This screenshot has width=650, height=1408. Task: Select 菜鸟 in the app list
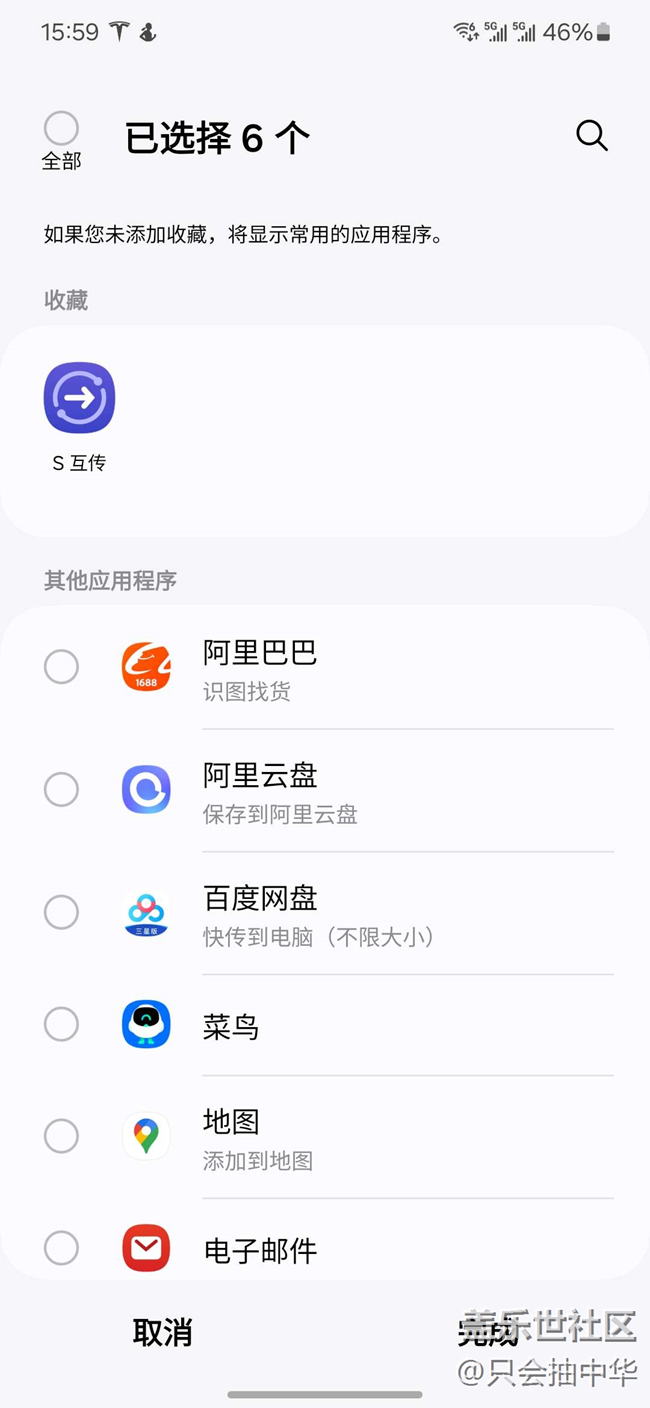point(61,1025)
